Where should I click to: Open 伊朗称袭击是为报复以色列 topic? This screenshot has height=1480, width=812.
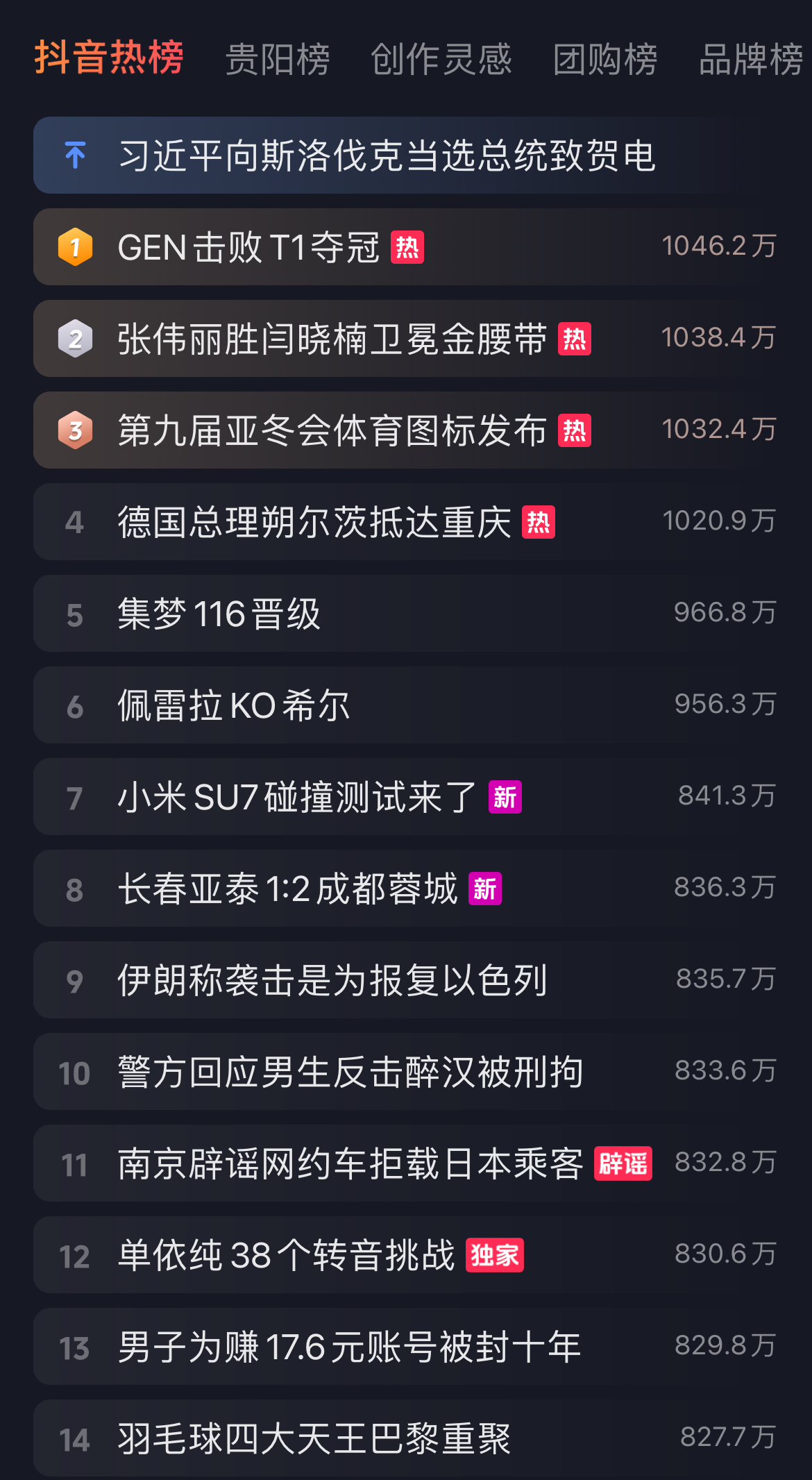tap(406, 979)
